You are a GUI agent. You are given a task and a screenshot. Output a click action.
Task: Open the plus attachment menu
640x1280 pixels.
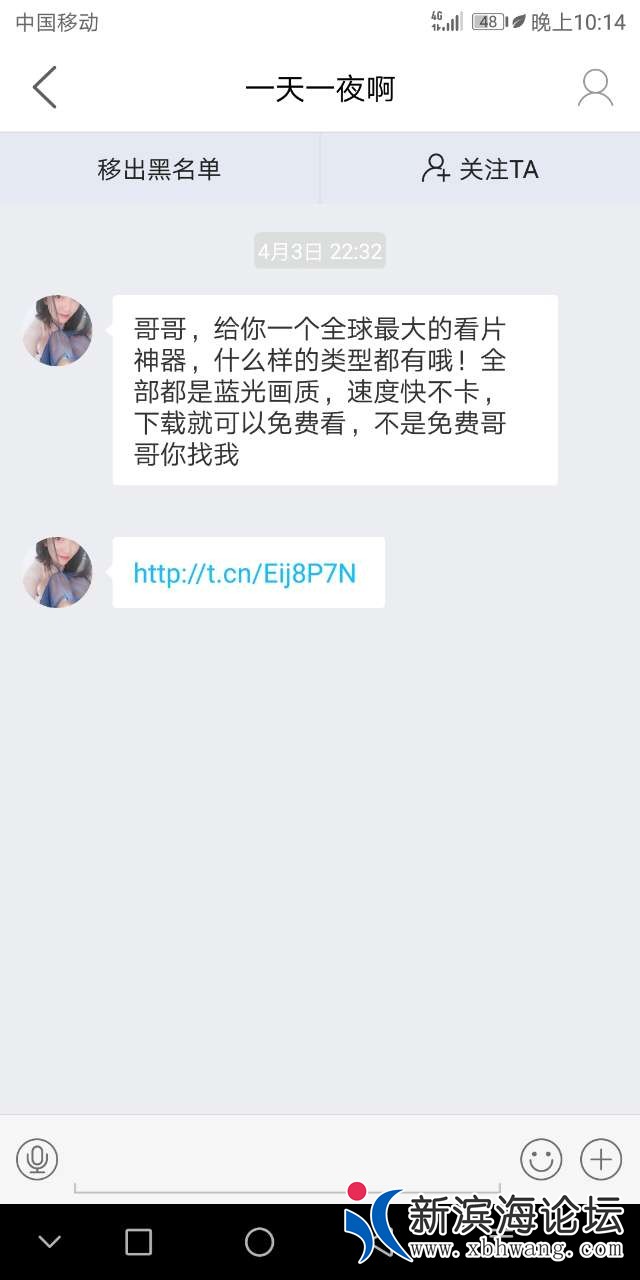tap(601, 1159)
